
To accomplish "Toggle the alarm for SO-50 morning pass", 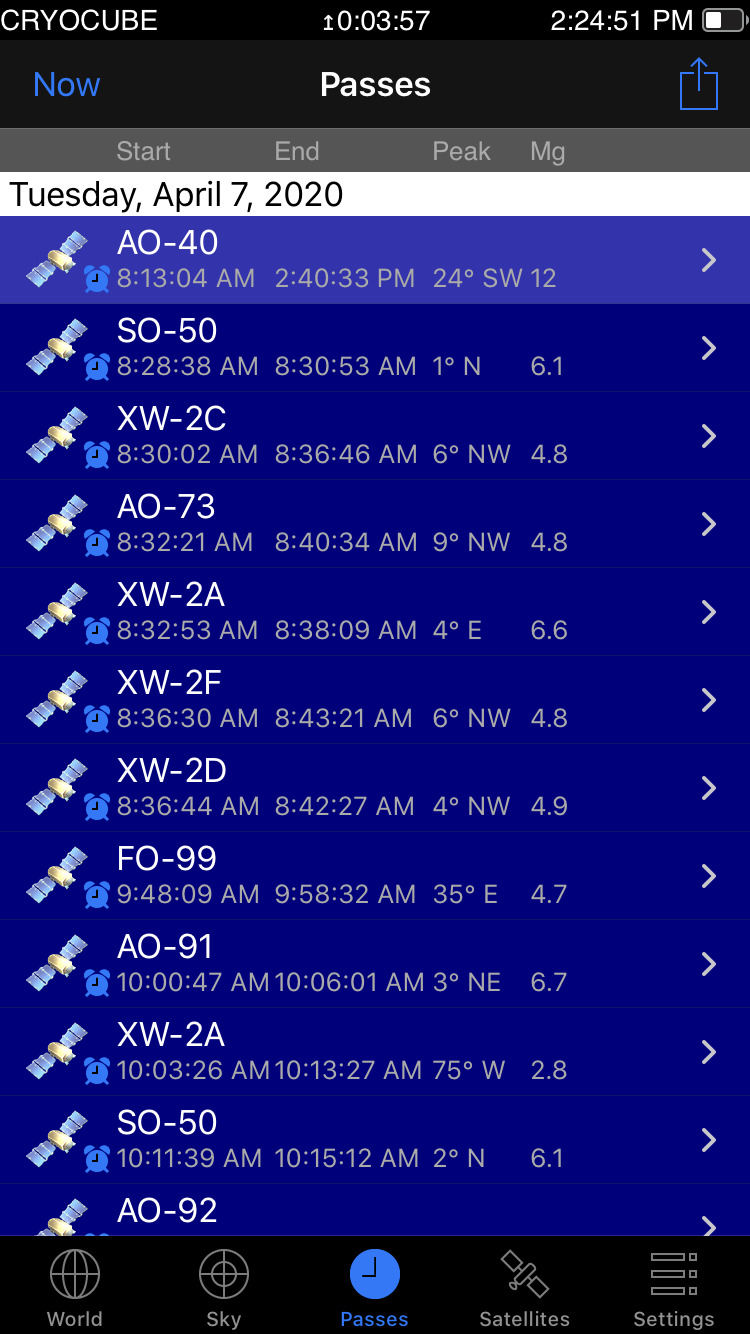I will coord(96,366).
